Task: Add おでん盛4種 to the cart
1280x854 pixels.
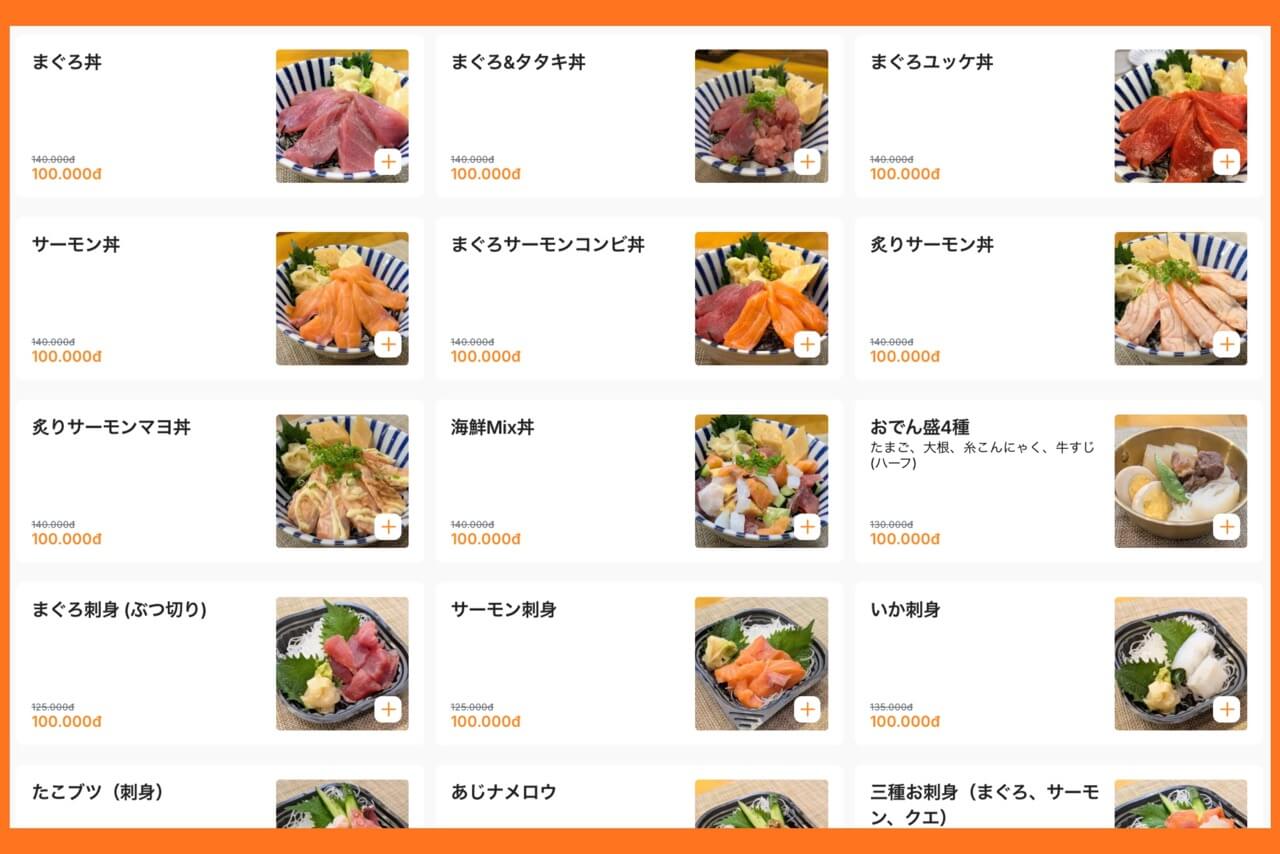Action: click(1226, 527)
